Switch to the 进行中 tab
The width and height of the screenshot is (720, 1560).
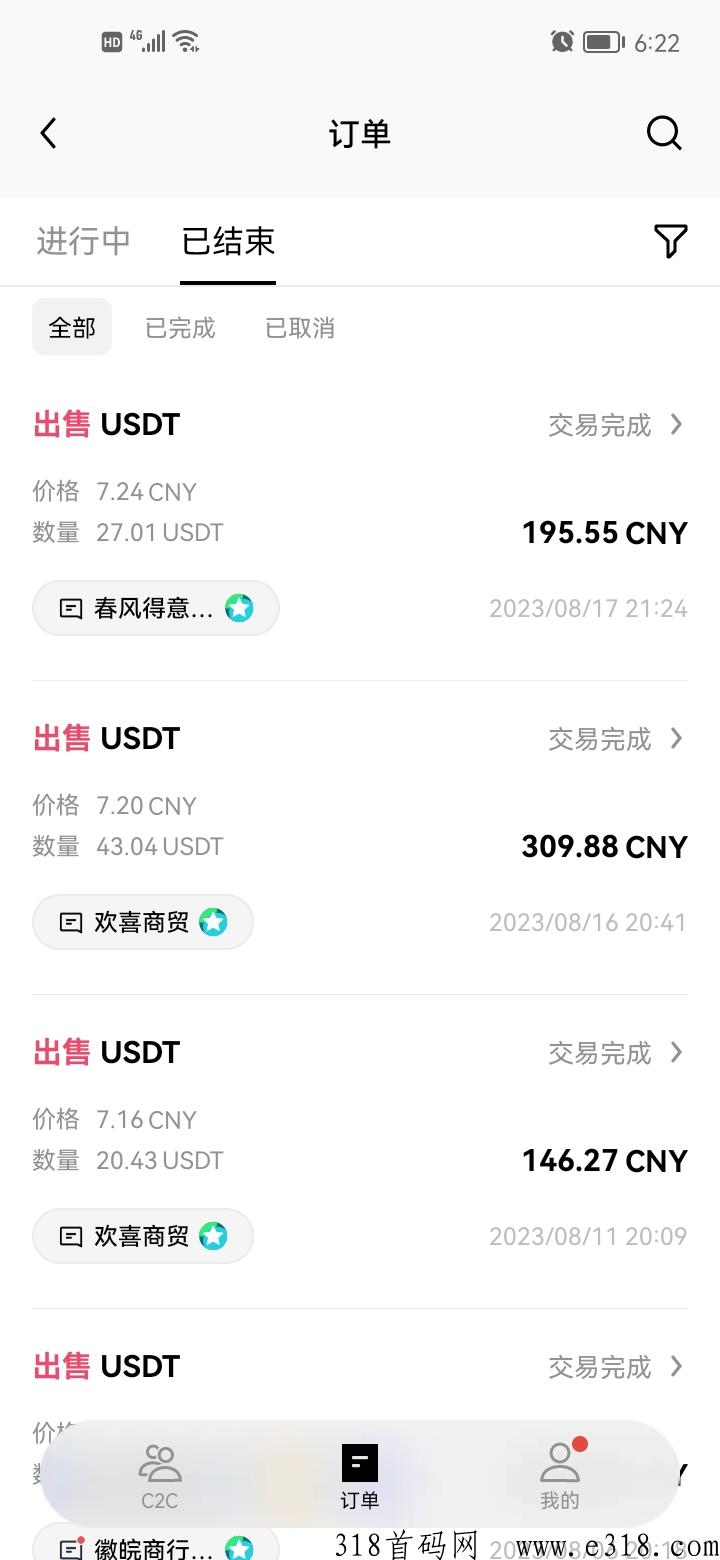coord(83,241)
